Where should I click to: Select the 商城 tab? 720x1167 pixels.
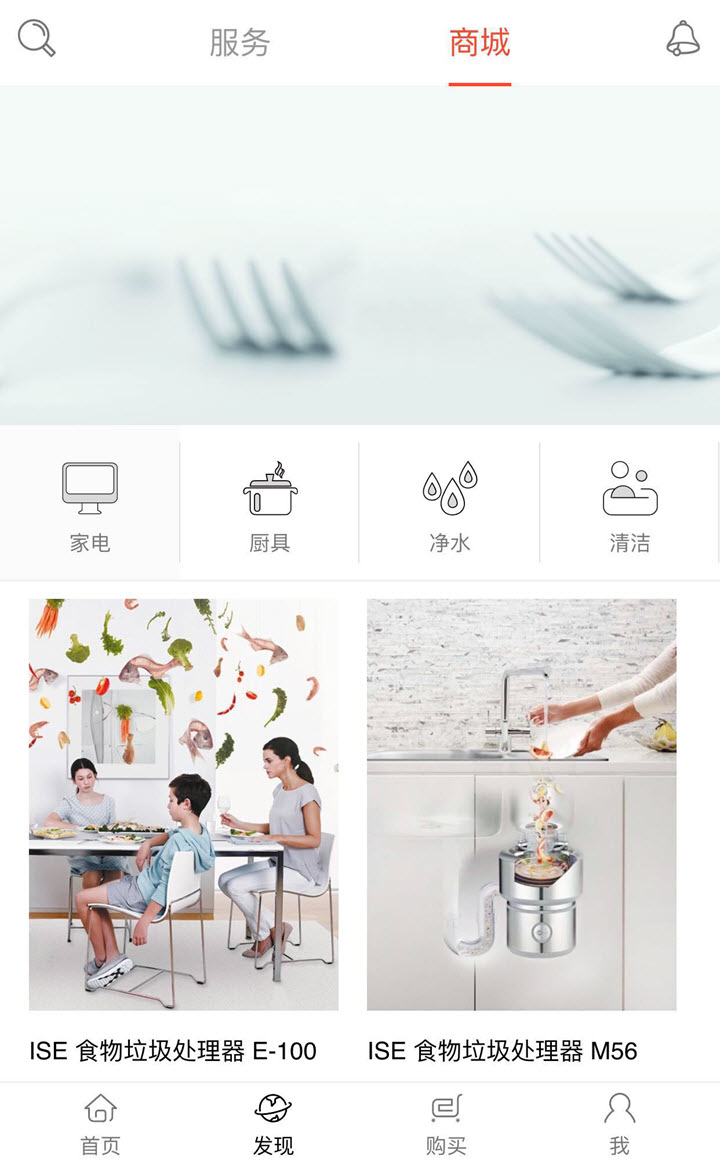tap(479, 43)
